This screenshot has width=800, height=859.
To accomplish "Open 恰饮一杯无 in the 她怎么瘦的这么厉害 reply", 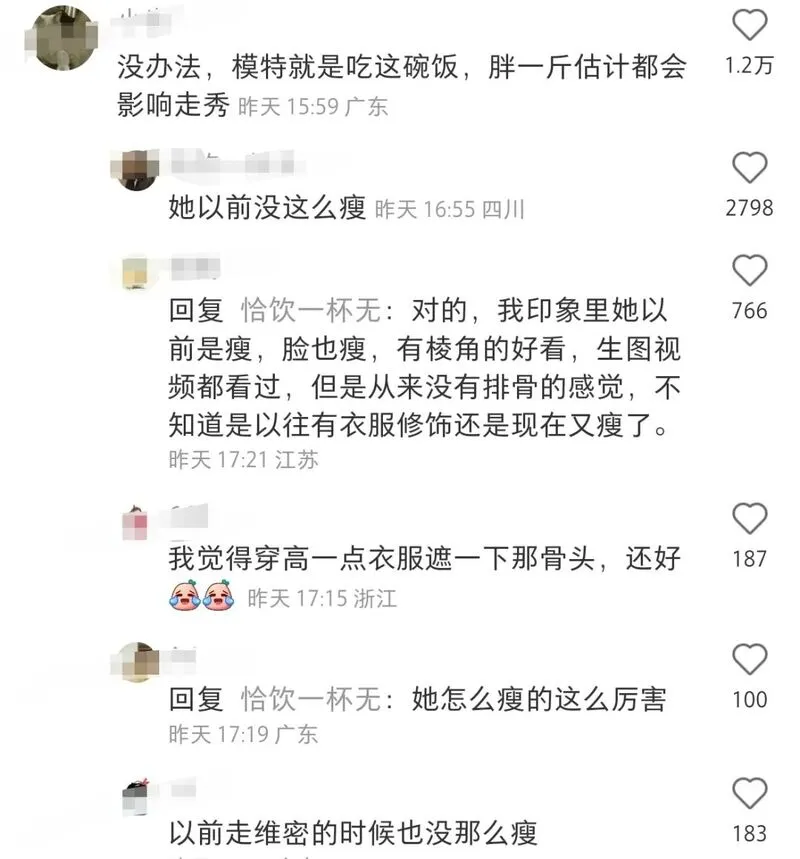I will point(311,699).
